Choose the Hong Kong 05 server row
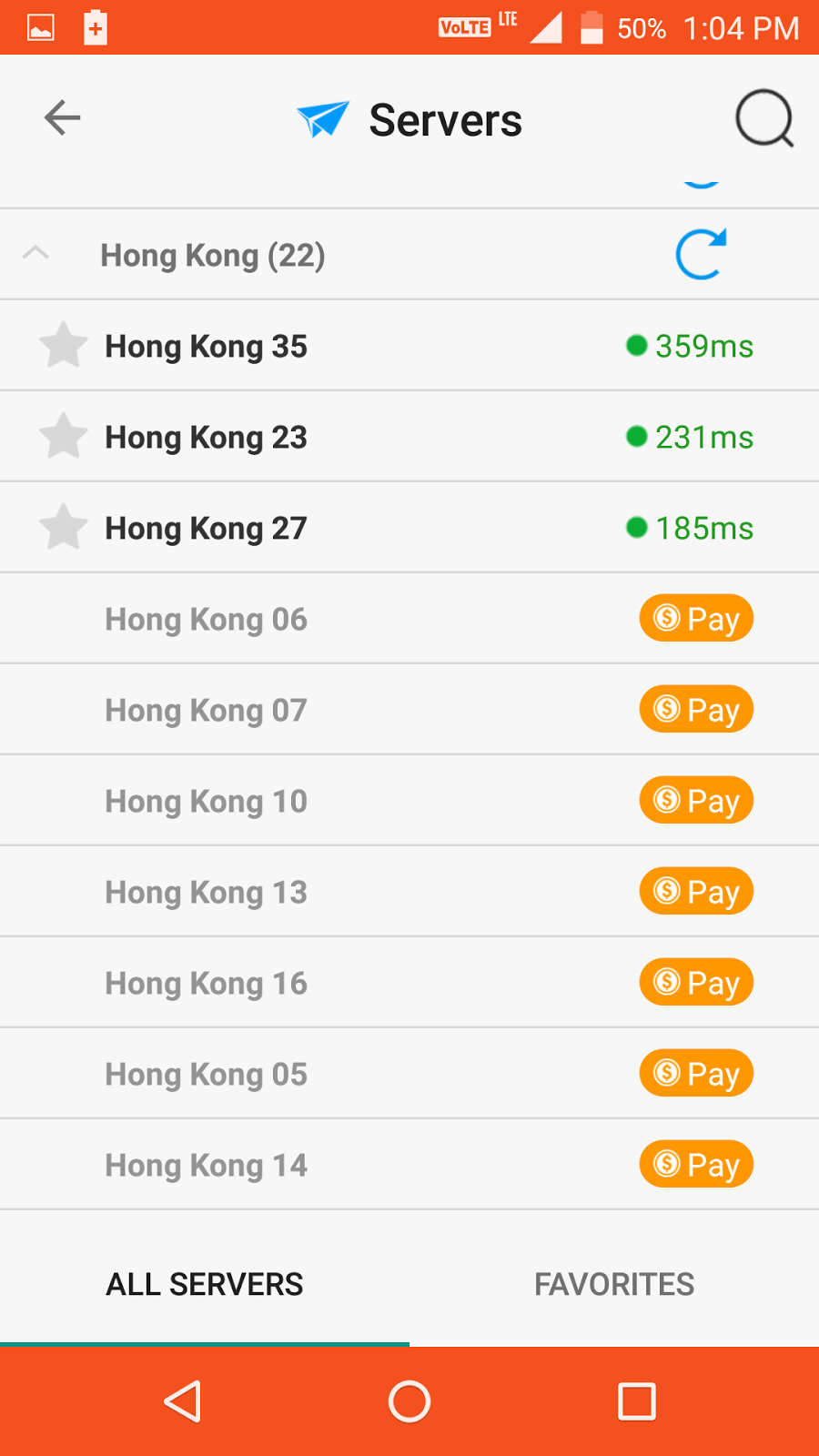 pos(409,1074)
